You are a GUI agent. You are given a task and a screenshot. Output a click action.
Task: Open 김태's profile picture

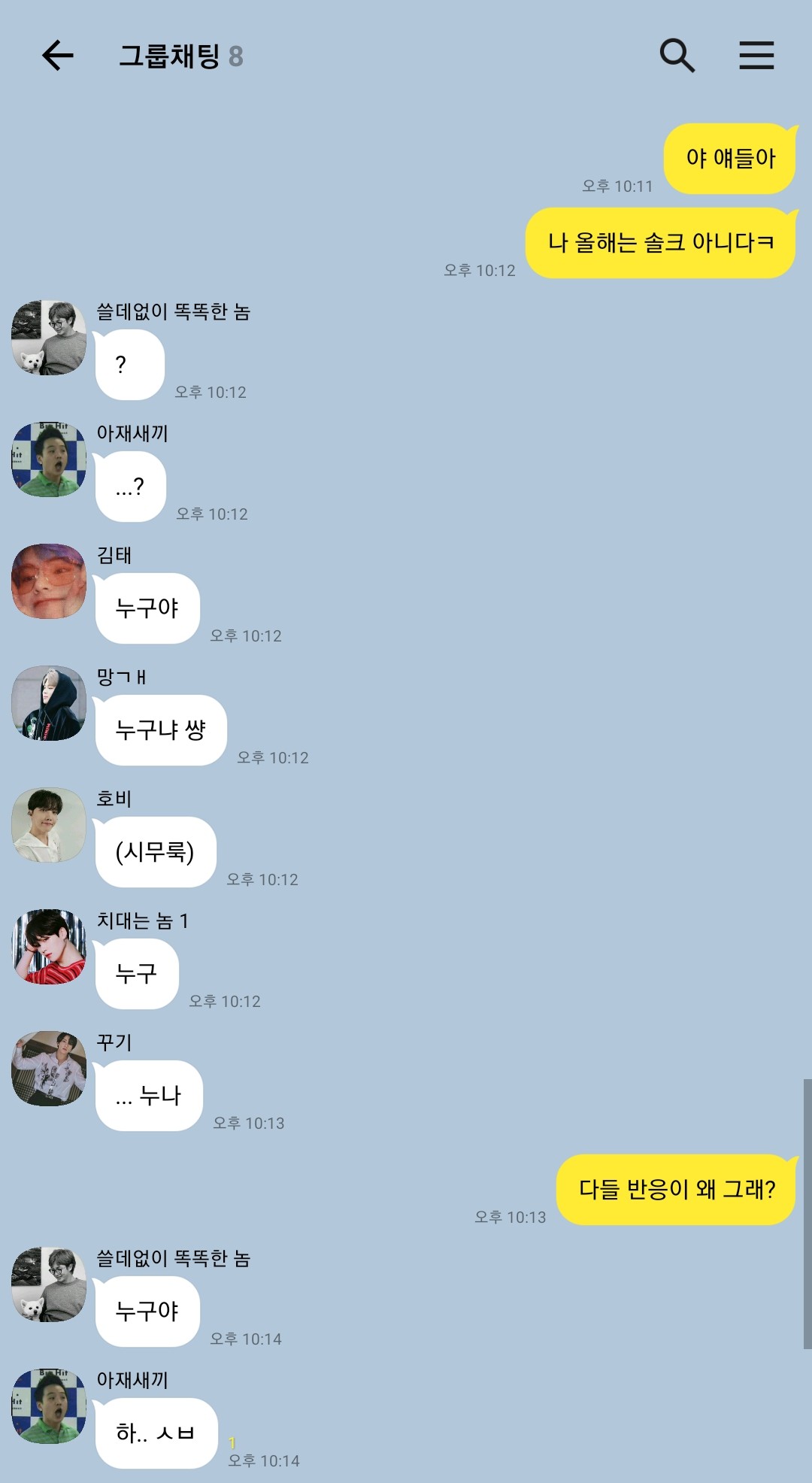pyautogui.click(x=49, y=581)
